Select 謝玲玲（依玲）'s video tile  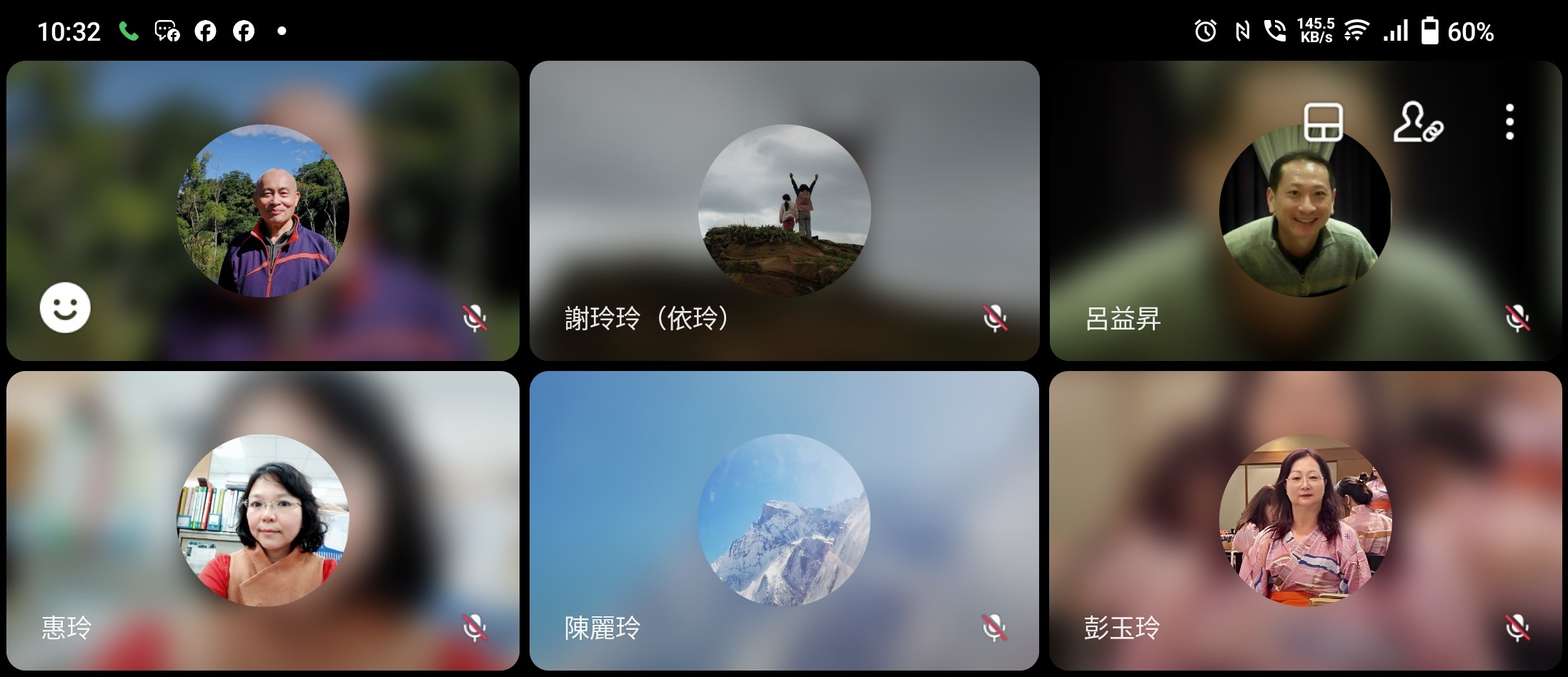[x=784, y=211]
